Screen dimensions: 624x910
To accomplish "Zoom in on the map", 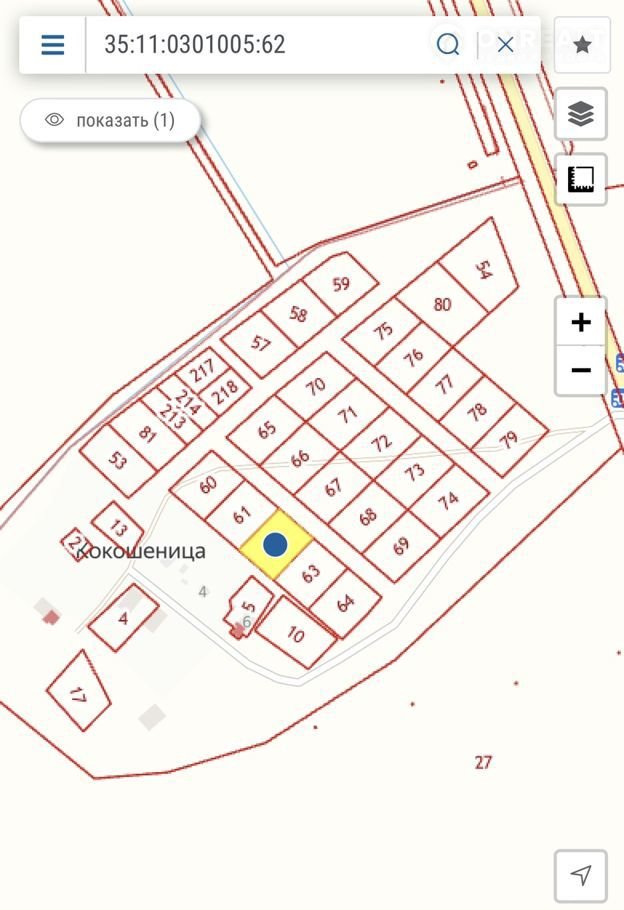I will click(x=580, y=322).
